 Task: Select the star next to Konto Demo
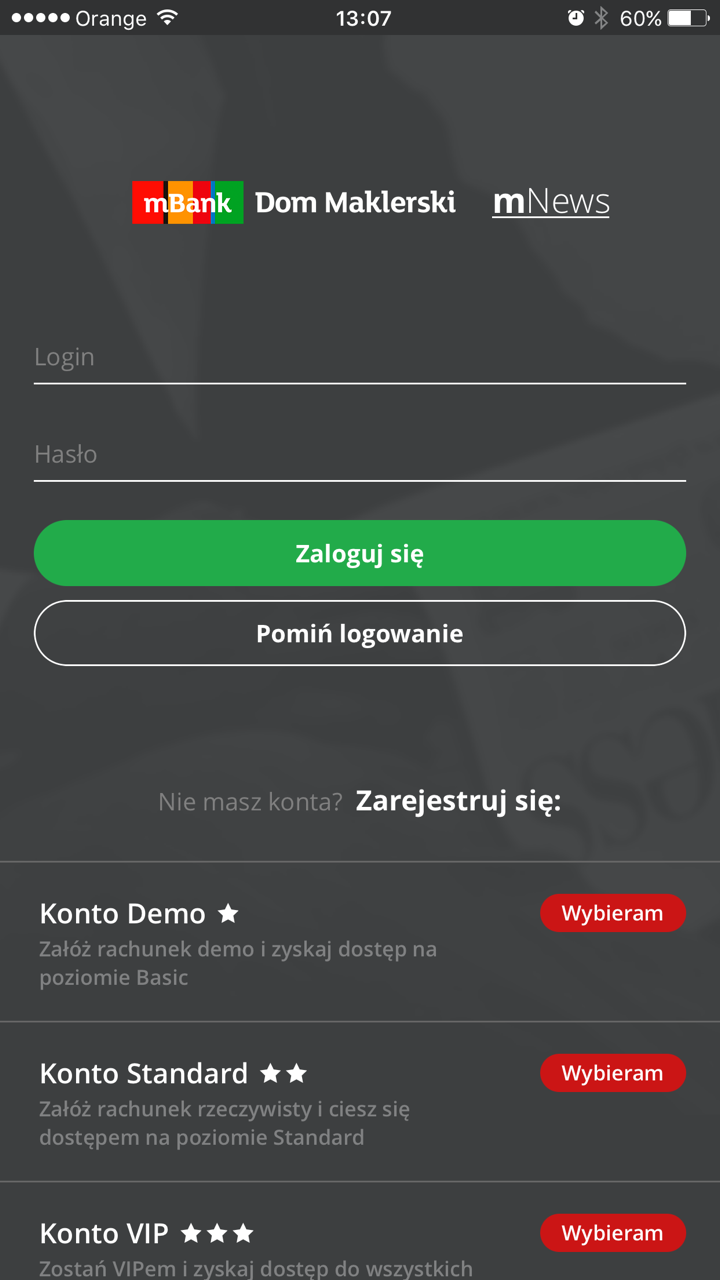[x=228, y=912]
